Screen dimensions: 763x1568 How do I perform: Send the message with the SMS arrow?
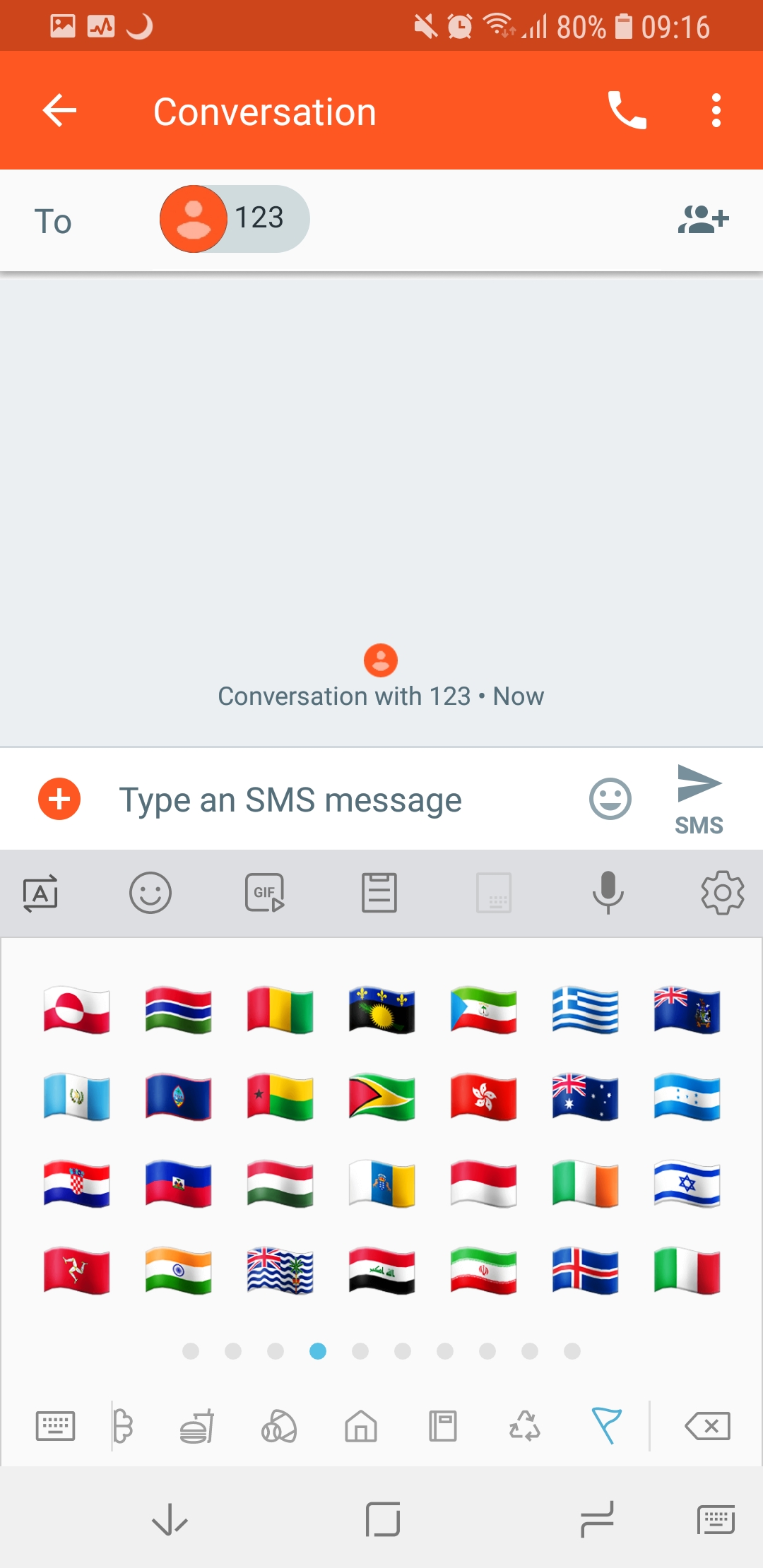[x=699, y=800]
